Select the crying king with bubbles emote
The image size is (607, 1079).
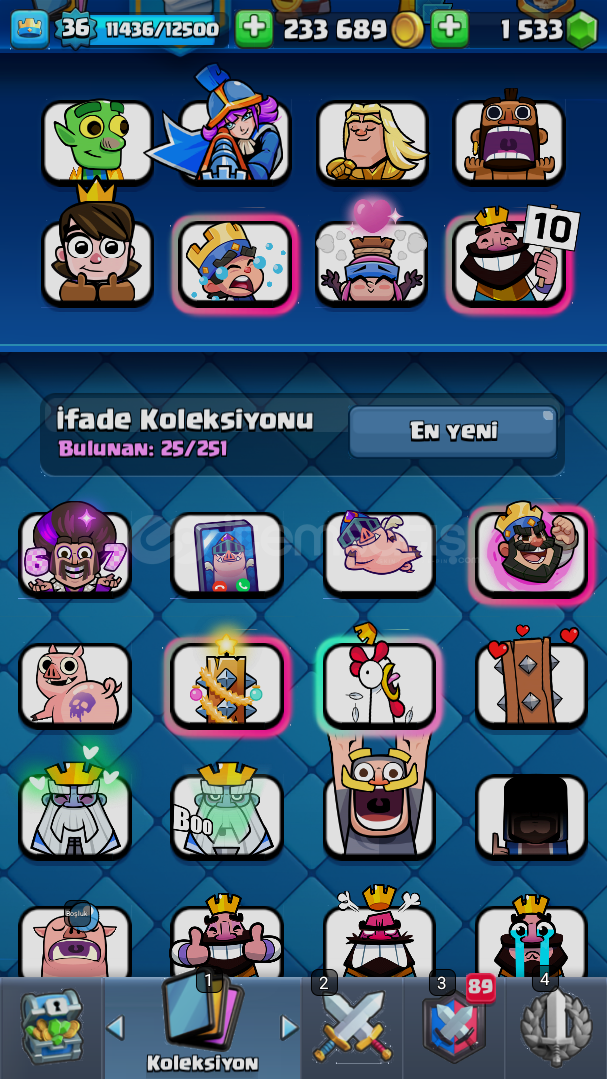coord(235,262)
